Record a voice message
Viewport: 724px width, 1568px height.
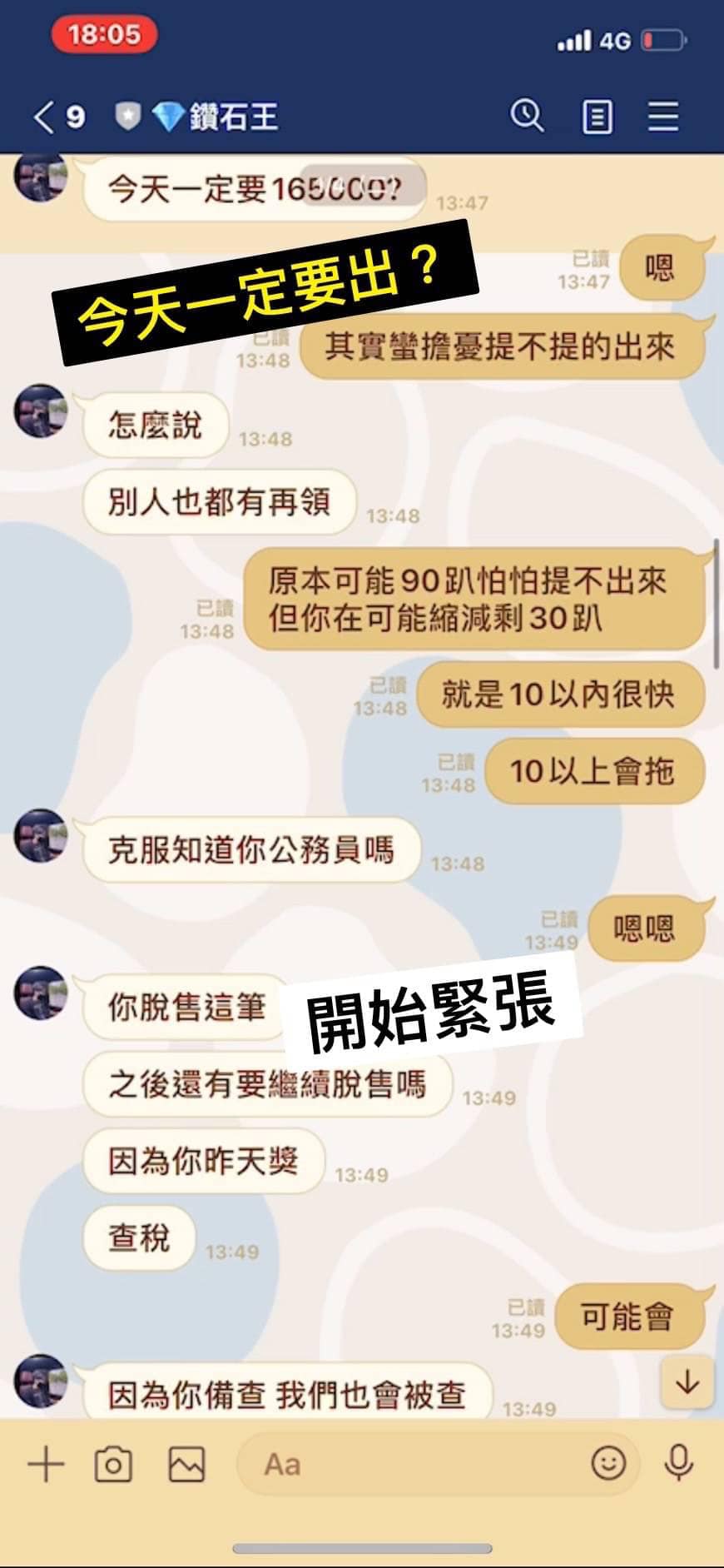678,1462
